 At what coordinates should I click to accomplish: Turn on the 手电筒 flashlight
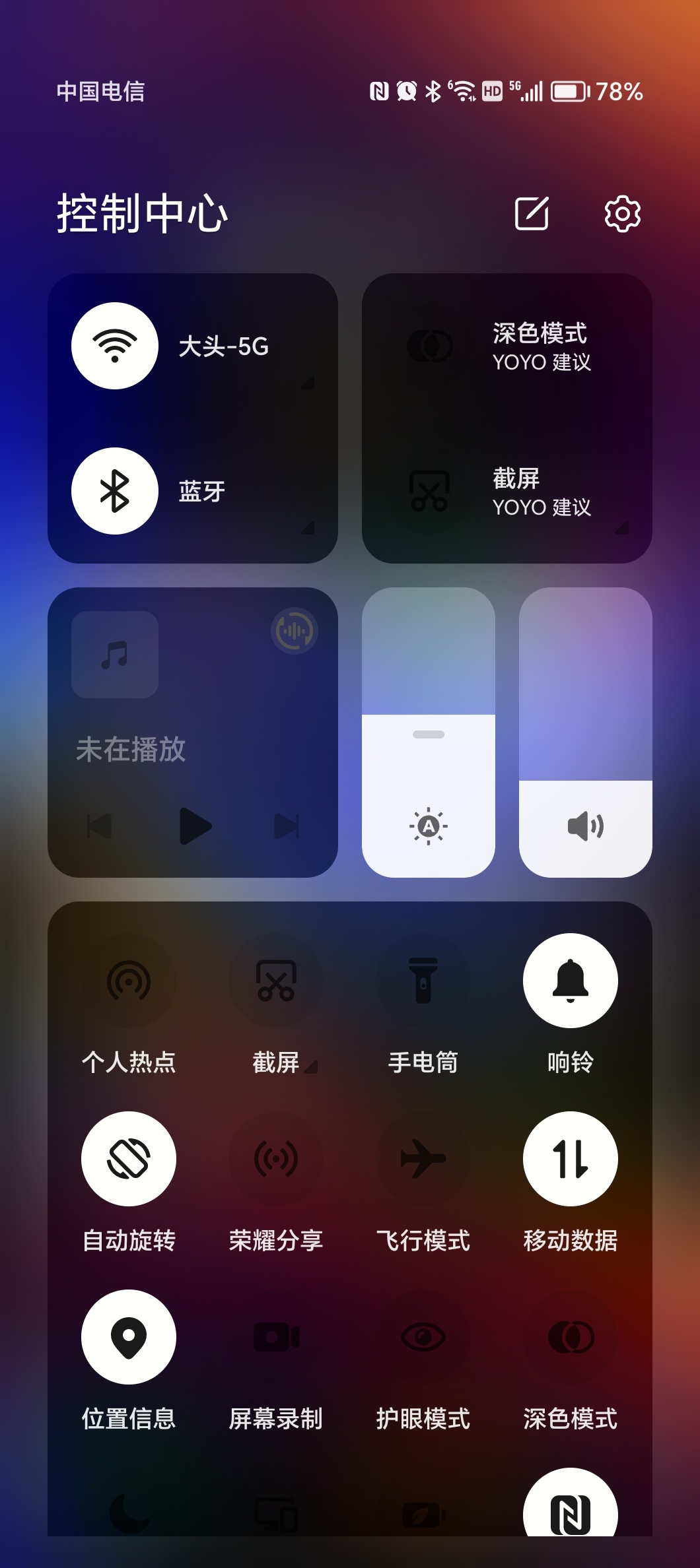423,981
